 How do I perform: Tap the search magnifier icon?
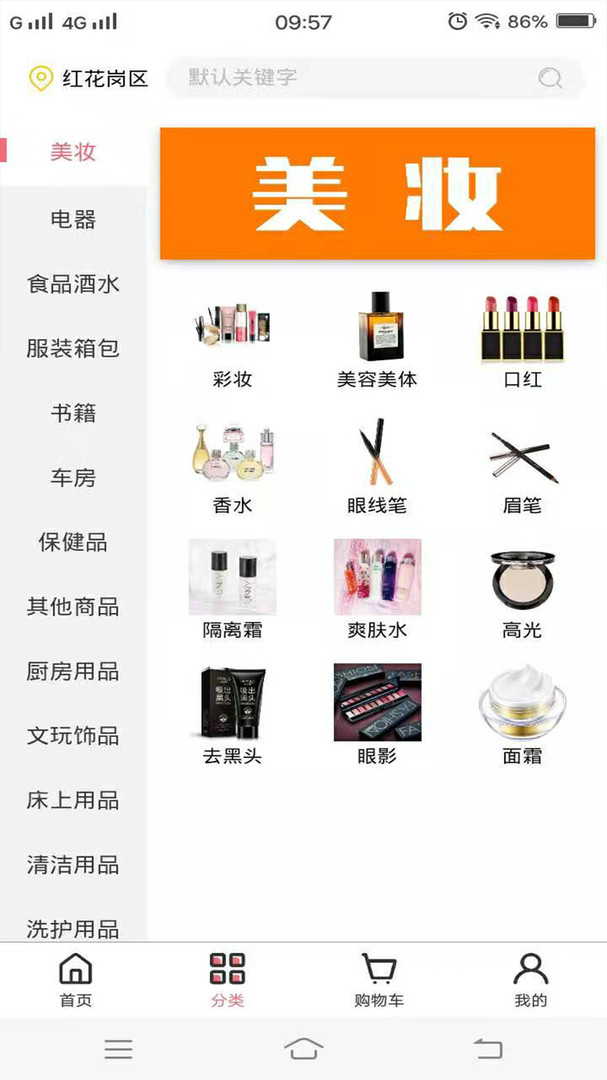[550, 78]
